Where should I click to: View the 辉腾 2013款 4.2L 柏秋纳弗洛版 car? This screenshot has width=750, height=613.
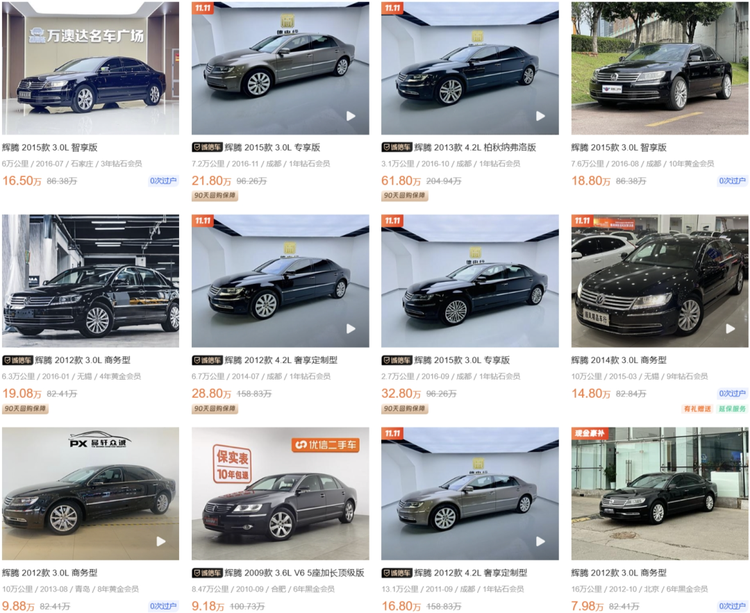coord(470,68)
